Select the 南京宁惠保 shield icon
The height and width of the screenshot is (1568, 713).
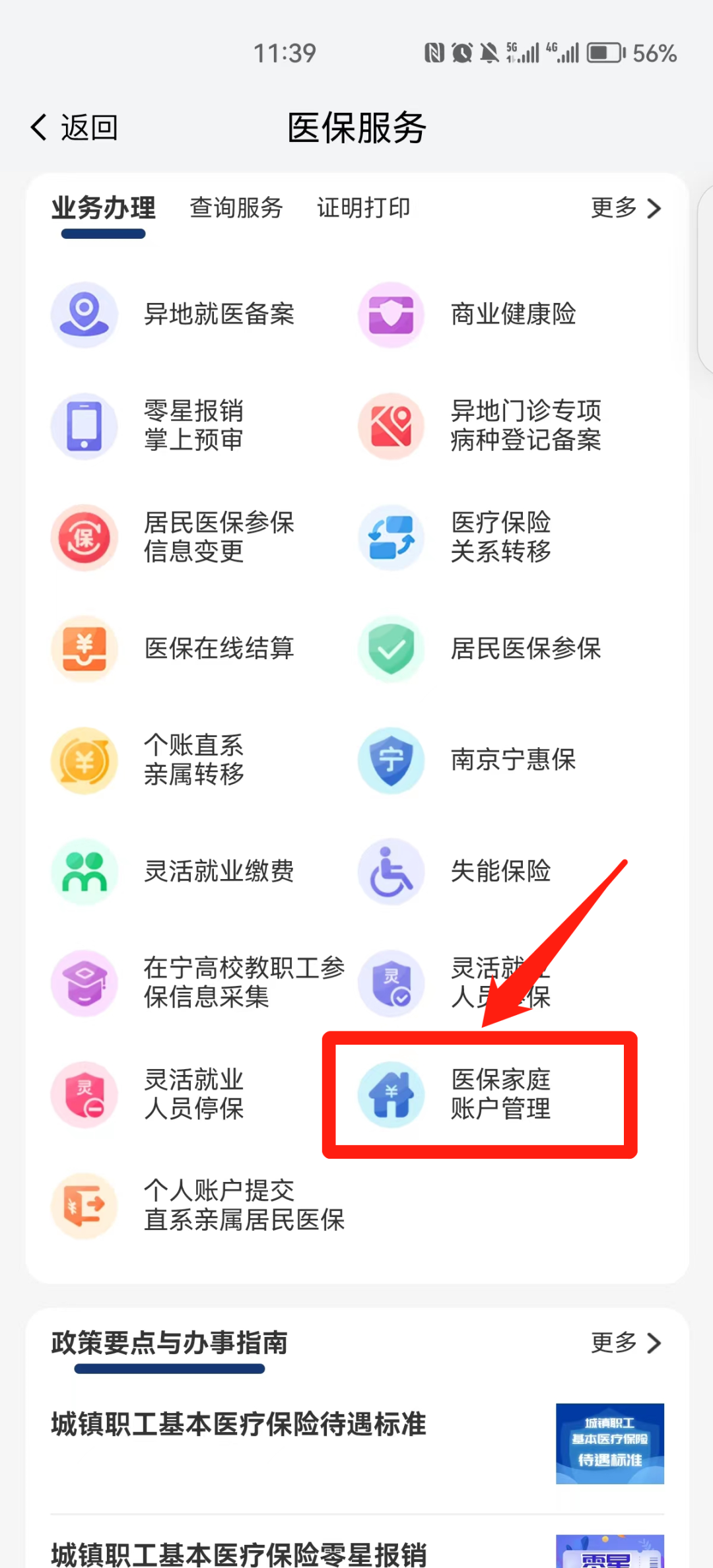pos(391,760)
